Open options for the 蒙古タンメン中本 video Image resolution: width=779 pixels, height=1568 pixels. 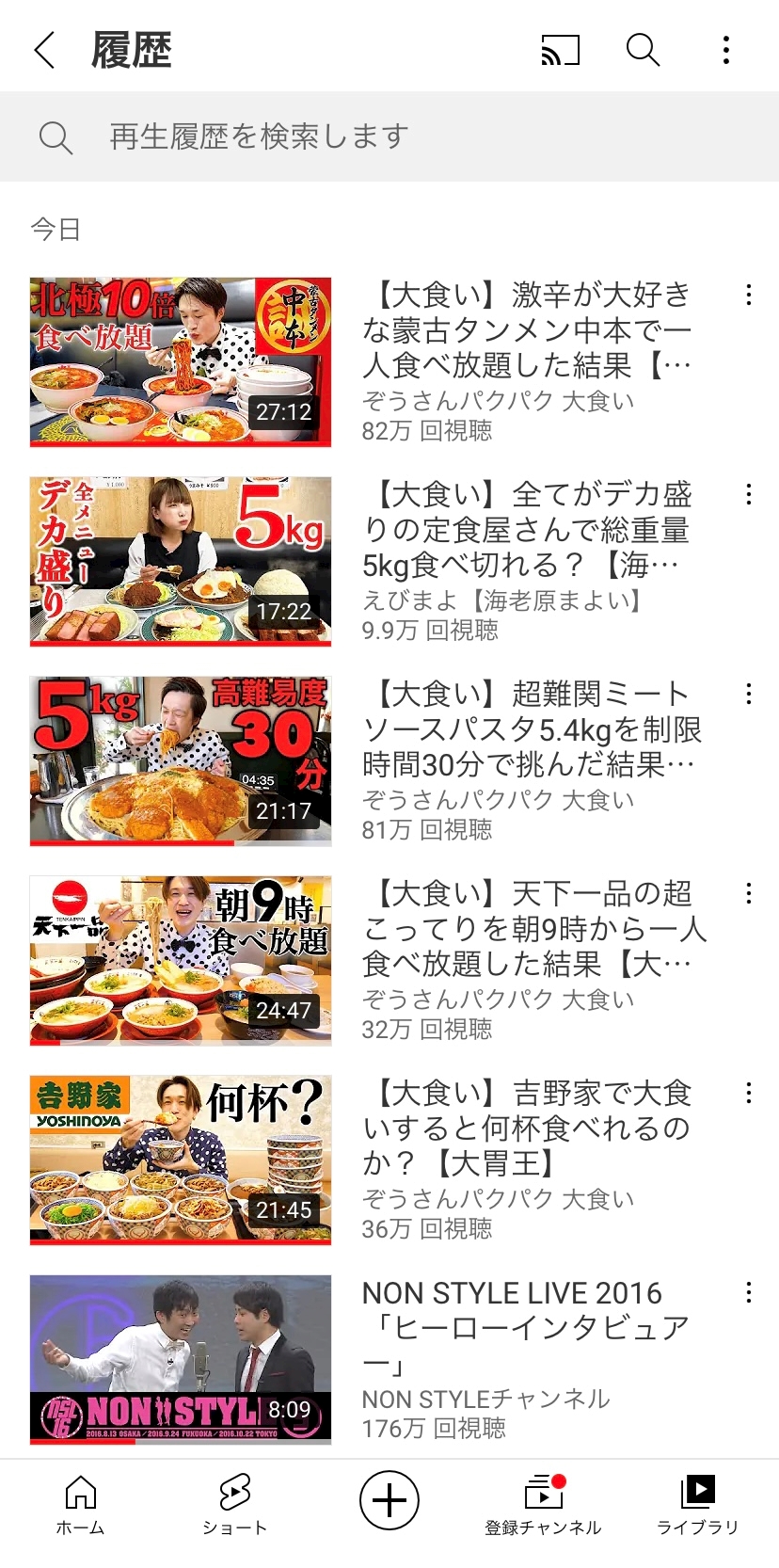pos(749,295)
